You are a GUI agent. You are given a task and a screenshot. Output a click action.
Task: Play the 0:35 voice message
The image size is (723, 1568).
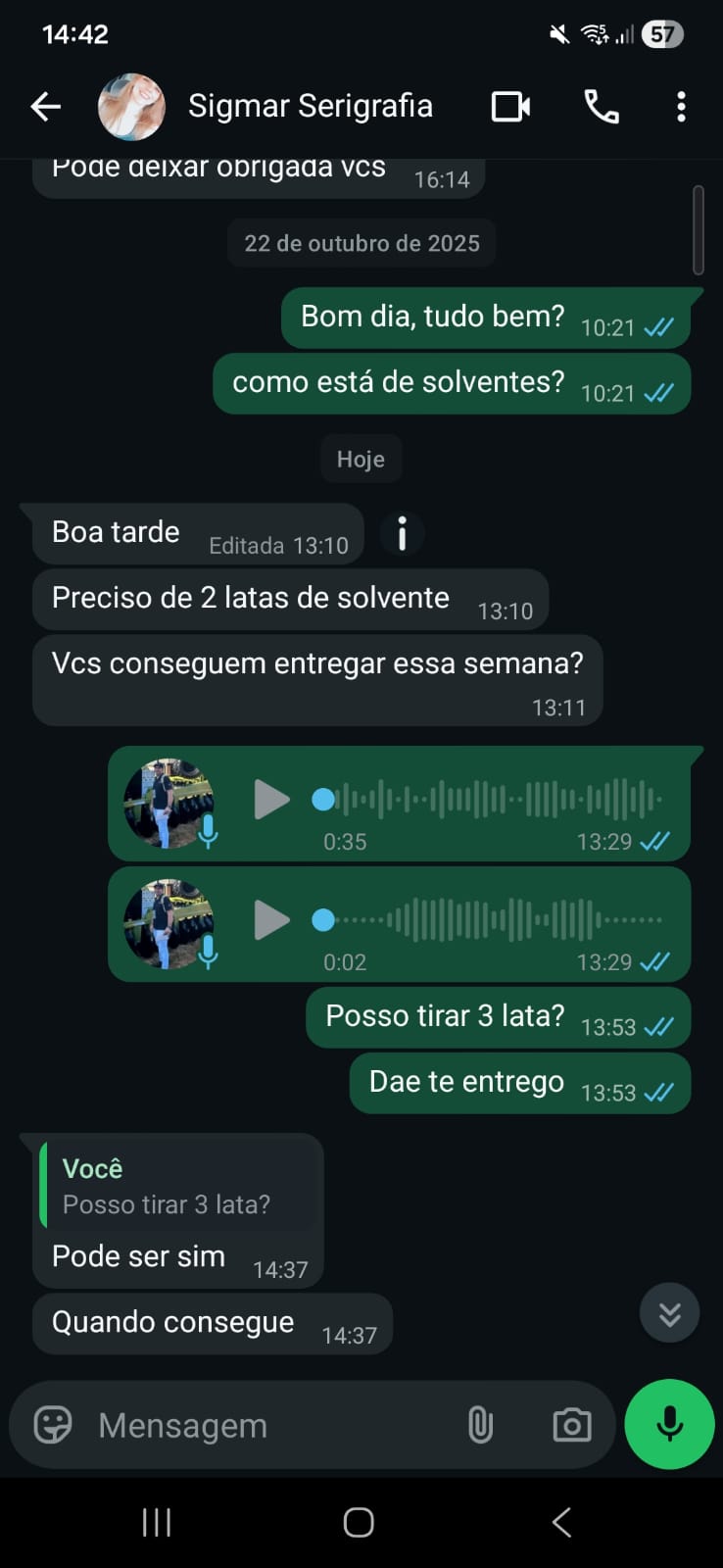[x=271, y=800]
